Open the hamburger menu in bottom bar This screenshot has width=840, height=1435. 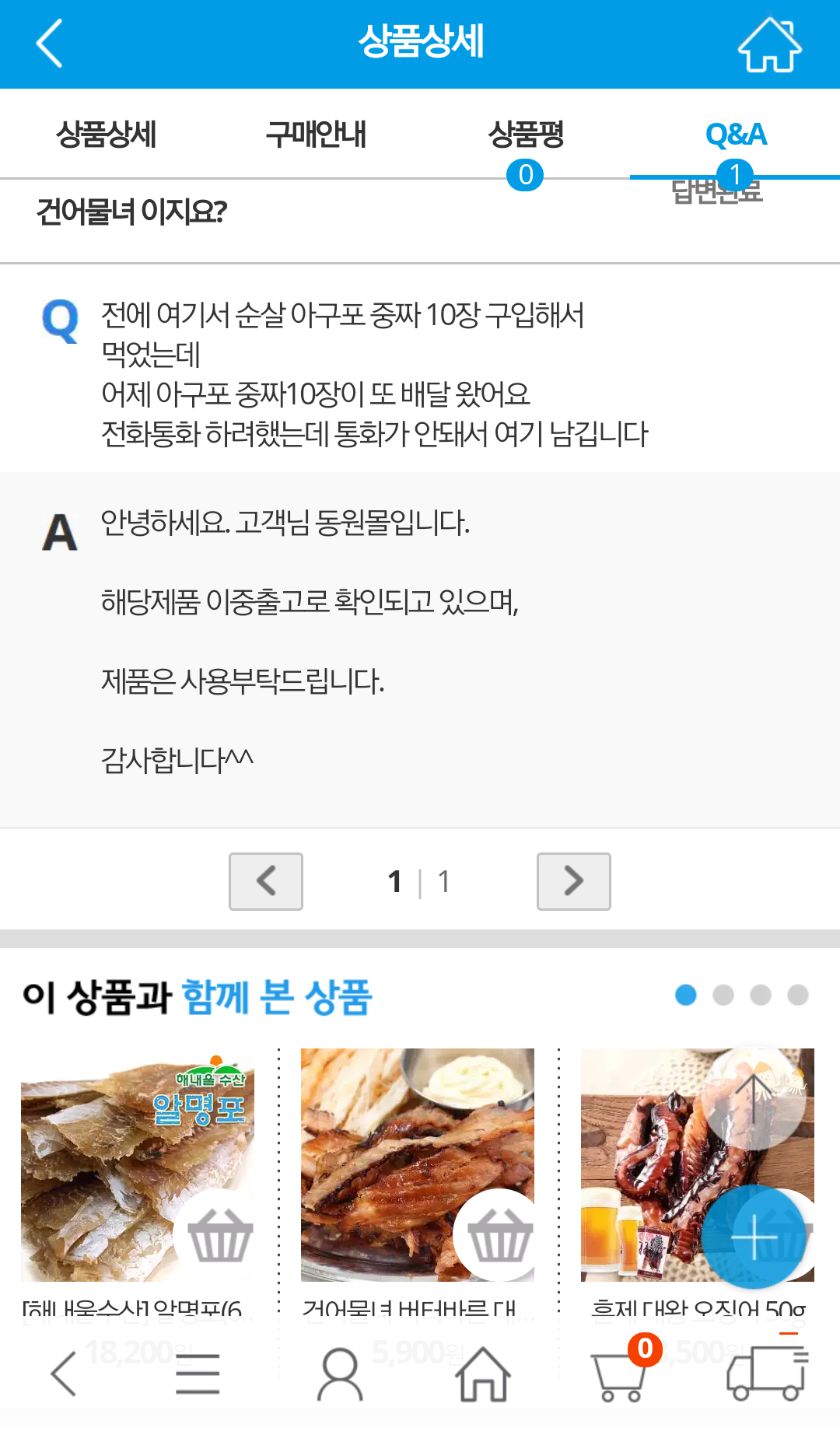(x=198, y=1373)
